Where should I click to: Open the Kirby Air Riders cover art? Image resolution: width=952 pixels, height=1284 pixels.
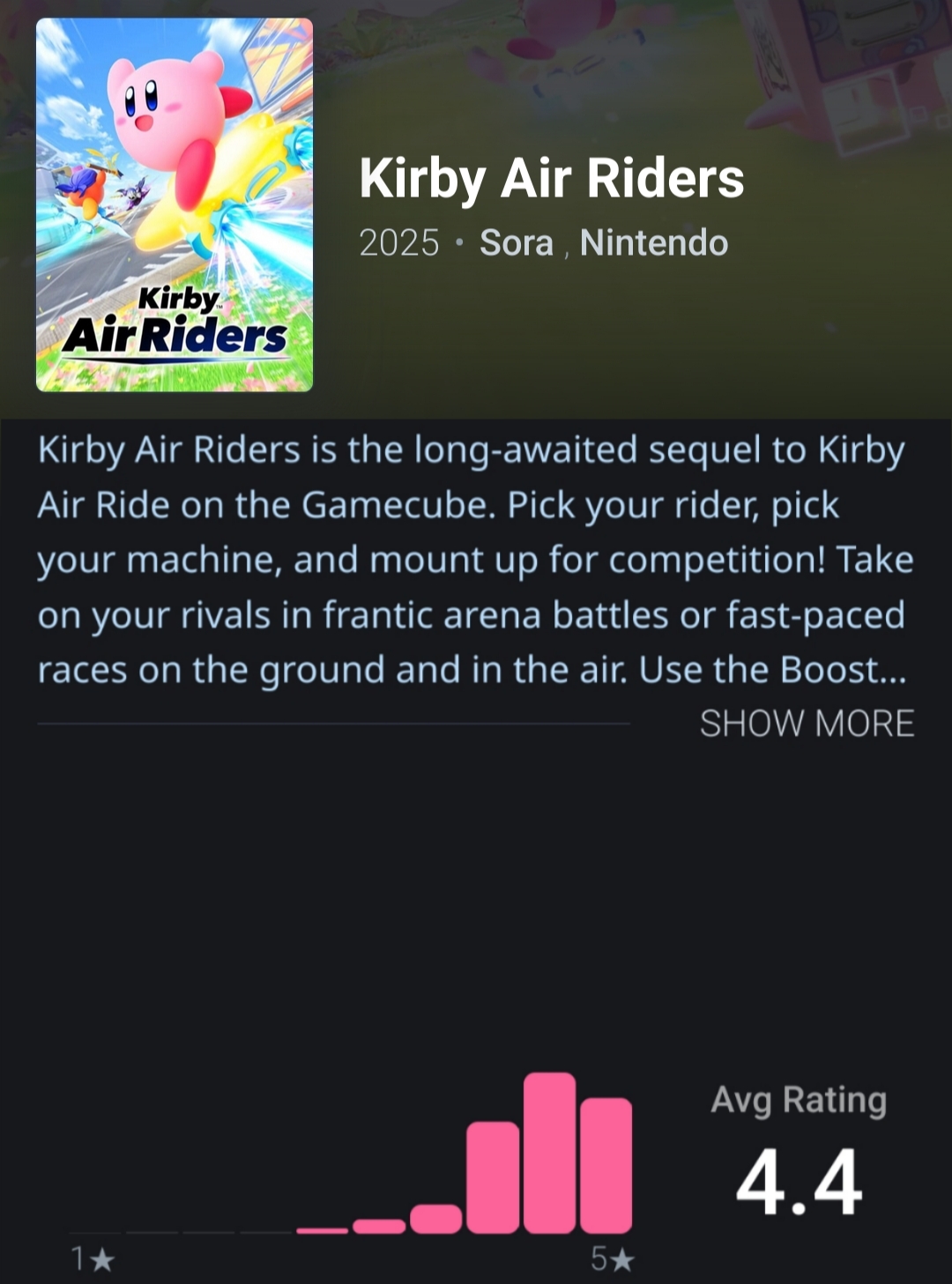175,204
